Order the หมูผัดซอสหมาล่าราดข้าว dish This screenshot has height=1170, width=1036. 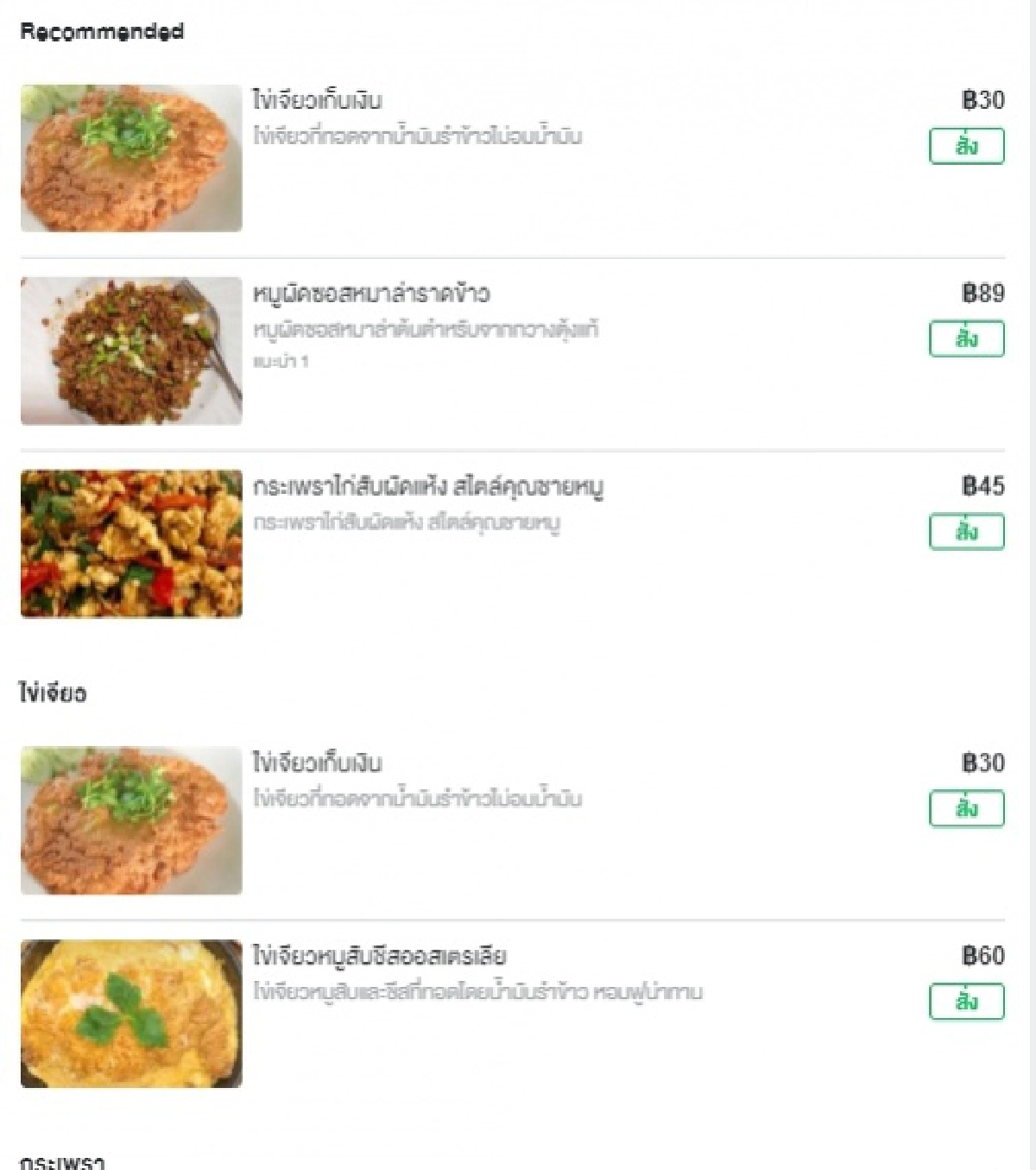pos(968,338)
